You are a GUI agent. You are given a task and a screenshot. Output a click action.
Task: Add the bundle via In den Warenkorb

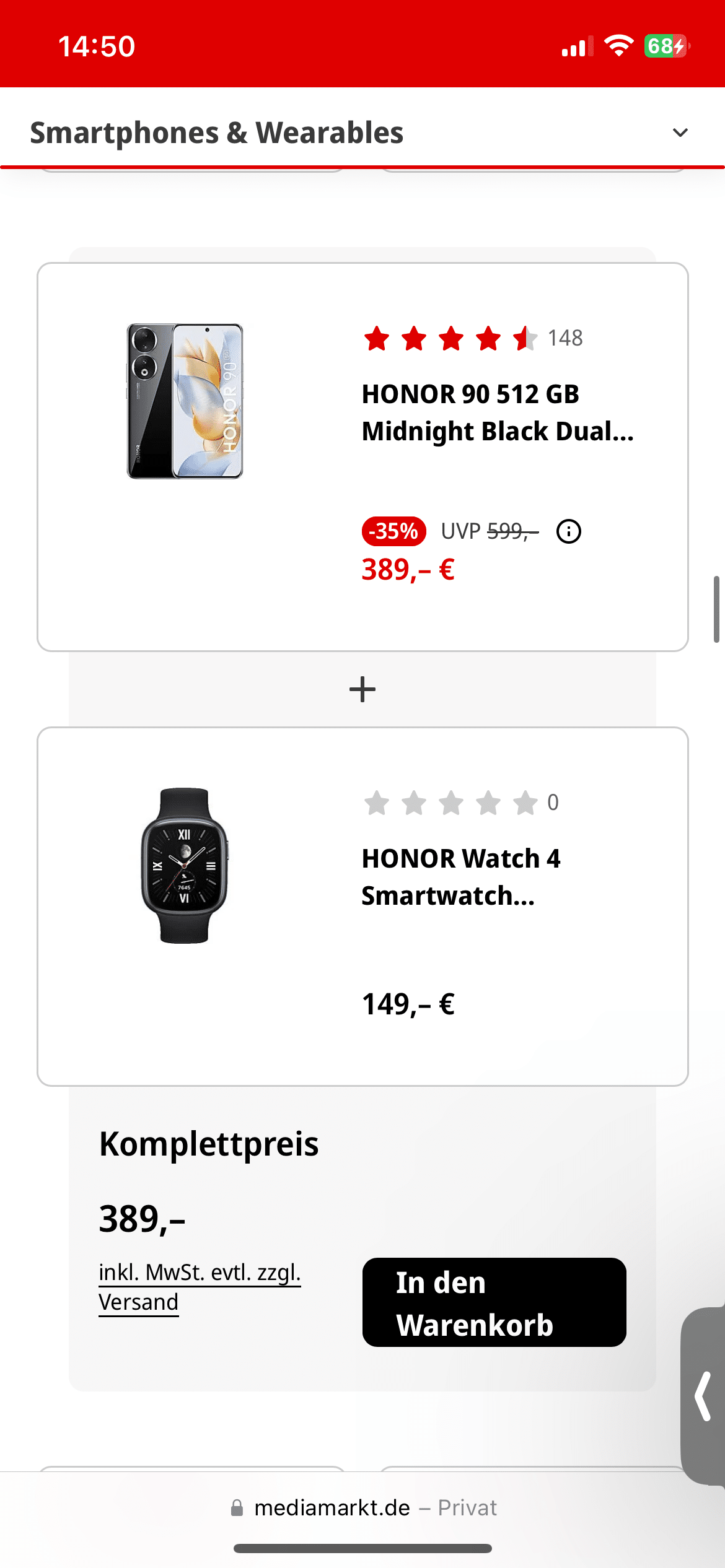click(494, 1302)
